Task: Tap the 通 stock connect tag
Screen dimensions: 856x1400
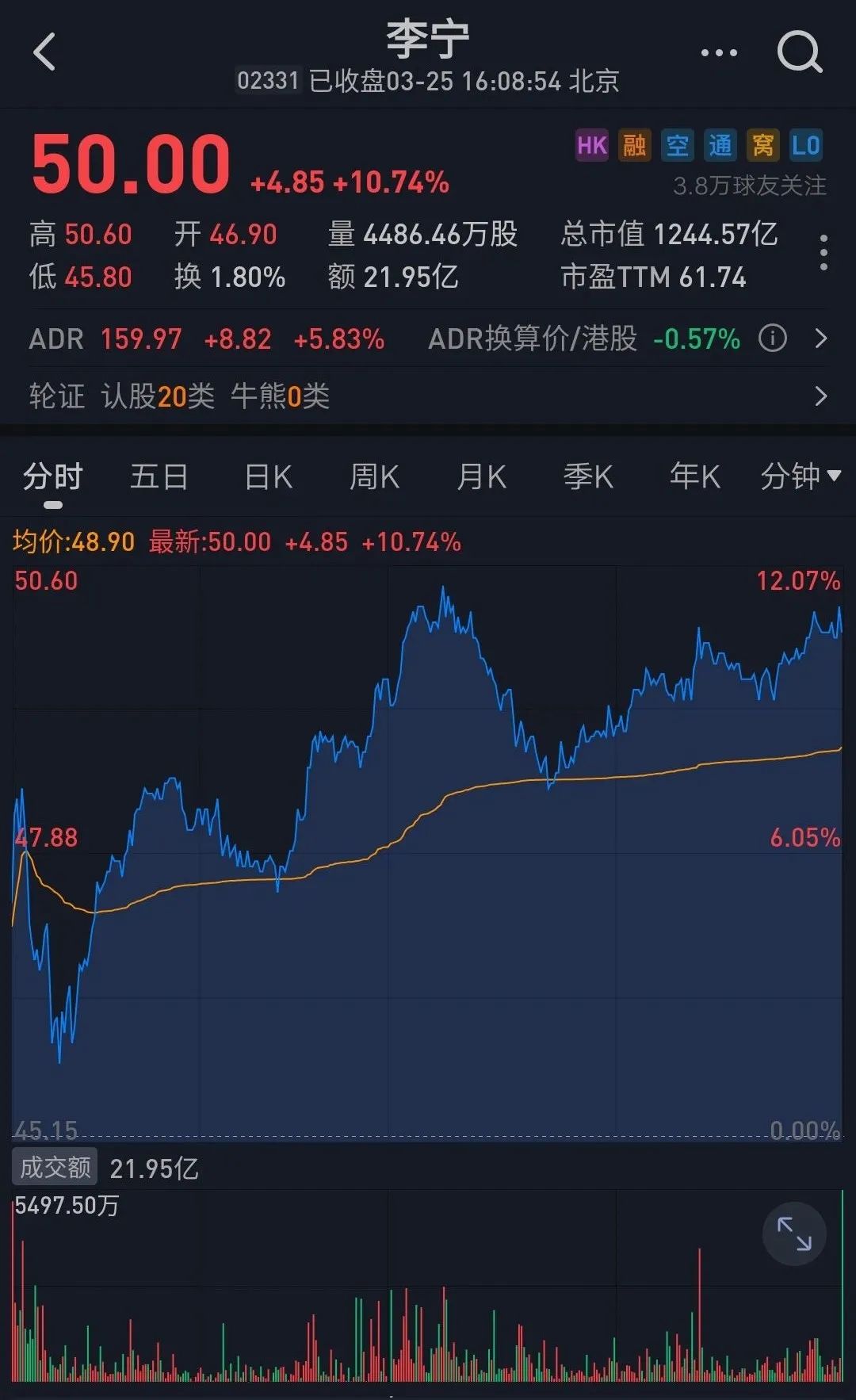Action: 720,146
